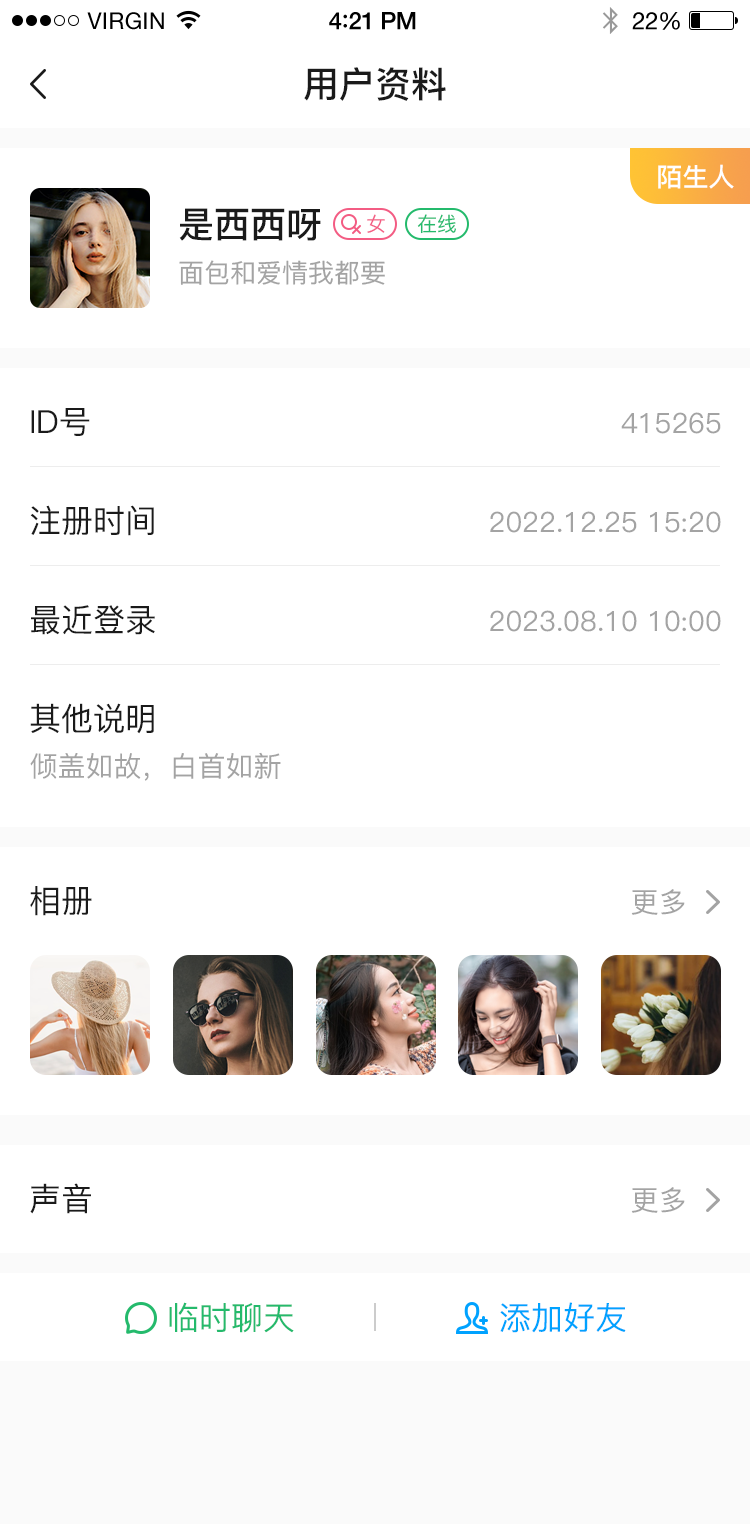Start a 临时聊天 with this user

click(210, 1318)
